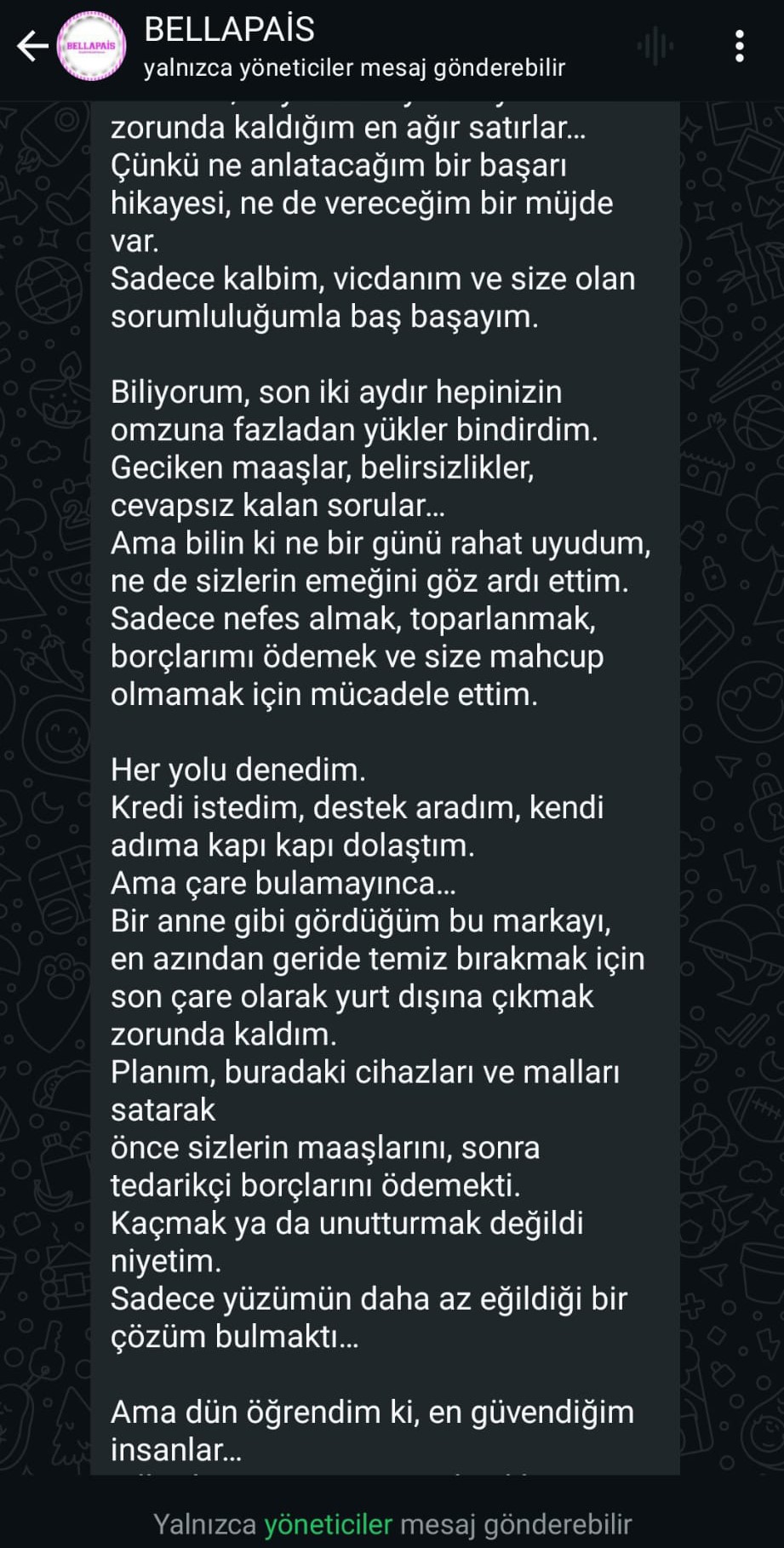Open the three-dot overflow menu
784x1548 pixels.
tap(739, 46)
